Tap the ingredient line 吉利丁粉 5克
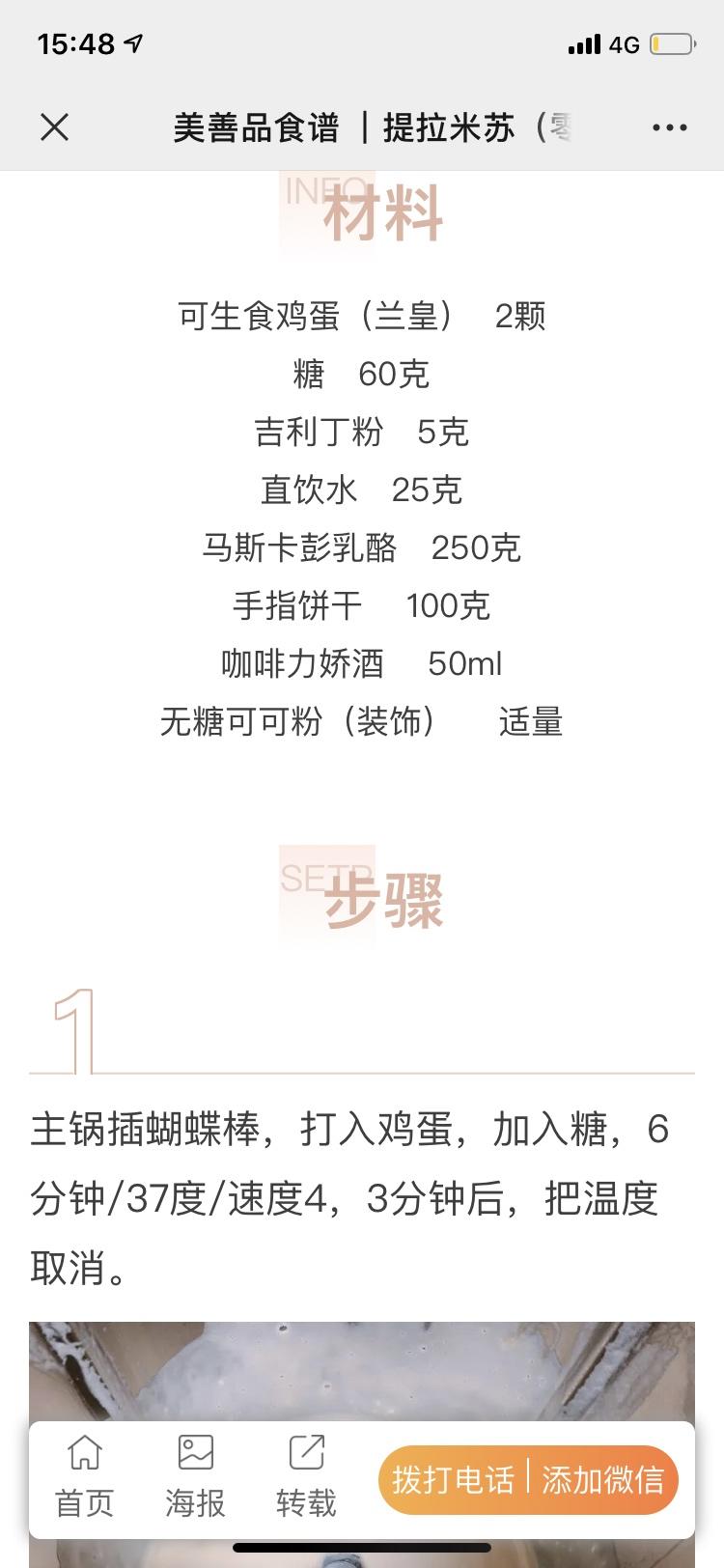 point(362,433)
